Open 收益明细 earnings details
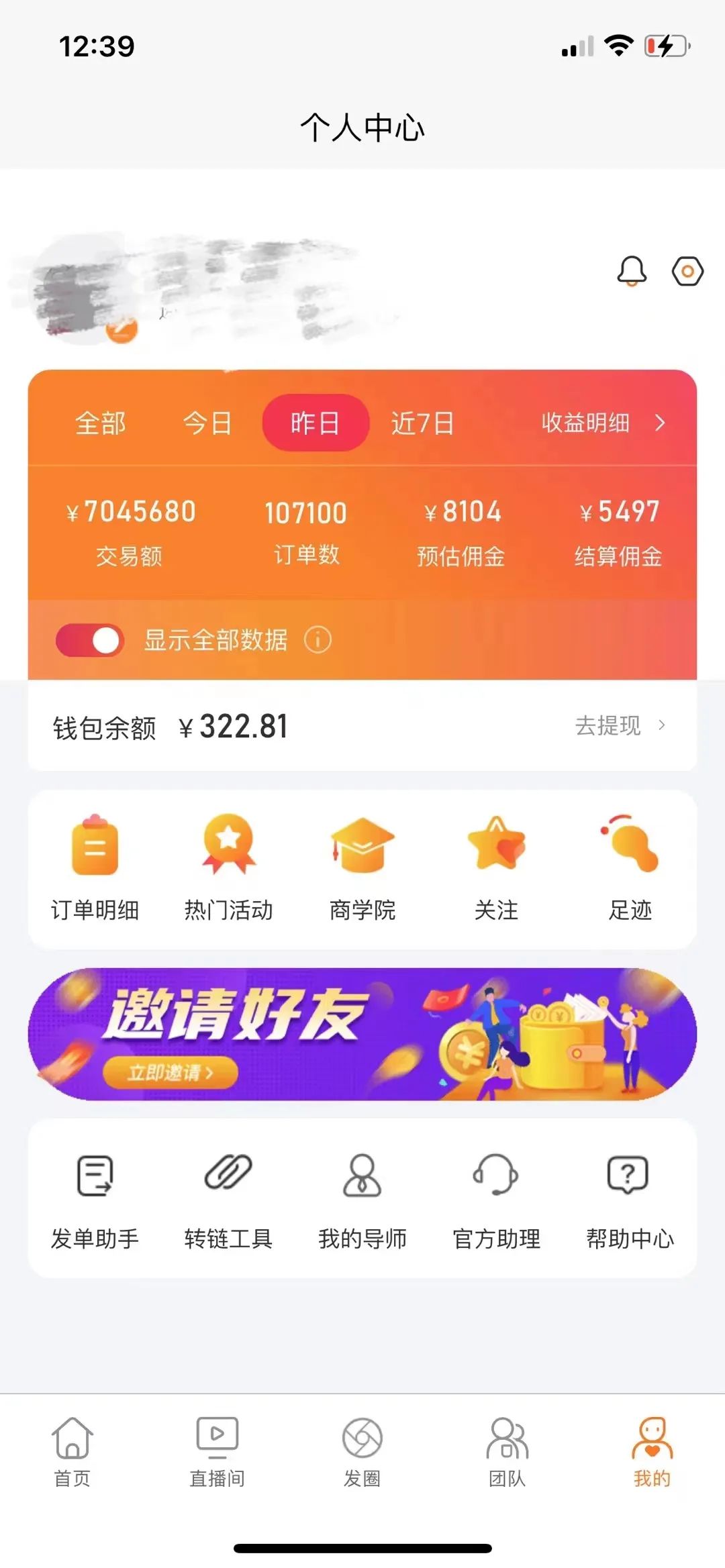 point(601,423)
